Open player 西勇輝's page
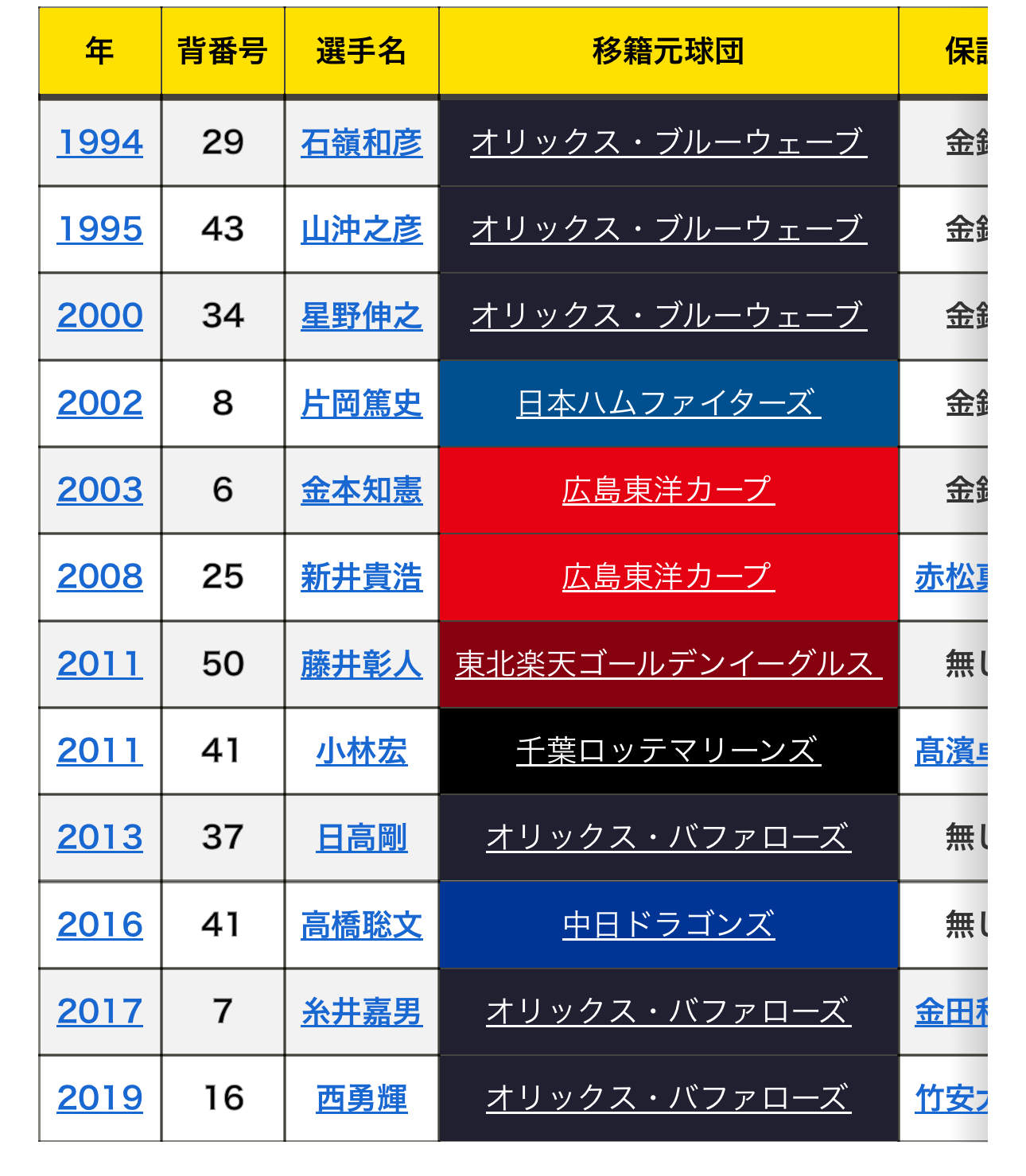The image size is (1026, 1176). click(x=361, y=1098)
